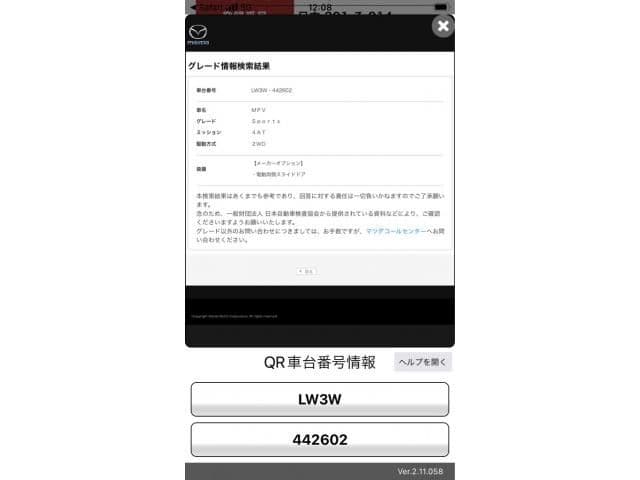Tap the 442602 chassis number button

coord(320,439)
